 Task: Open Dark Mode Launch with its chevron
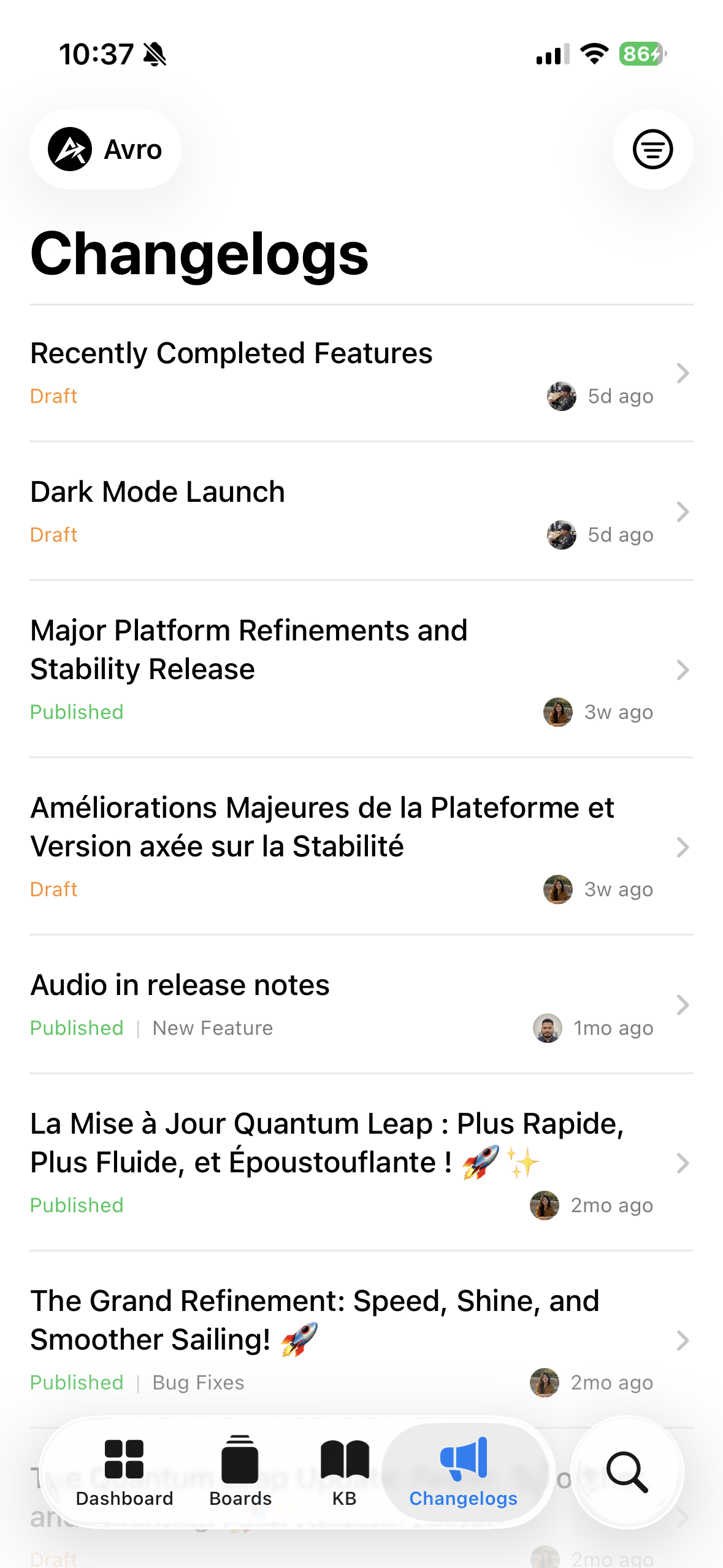682,512
